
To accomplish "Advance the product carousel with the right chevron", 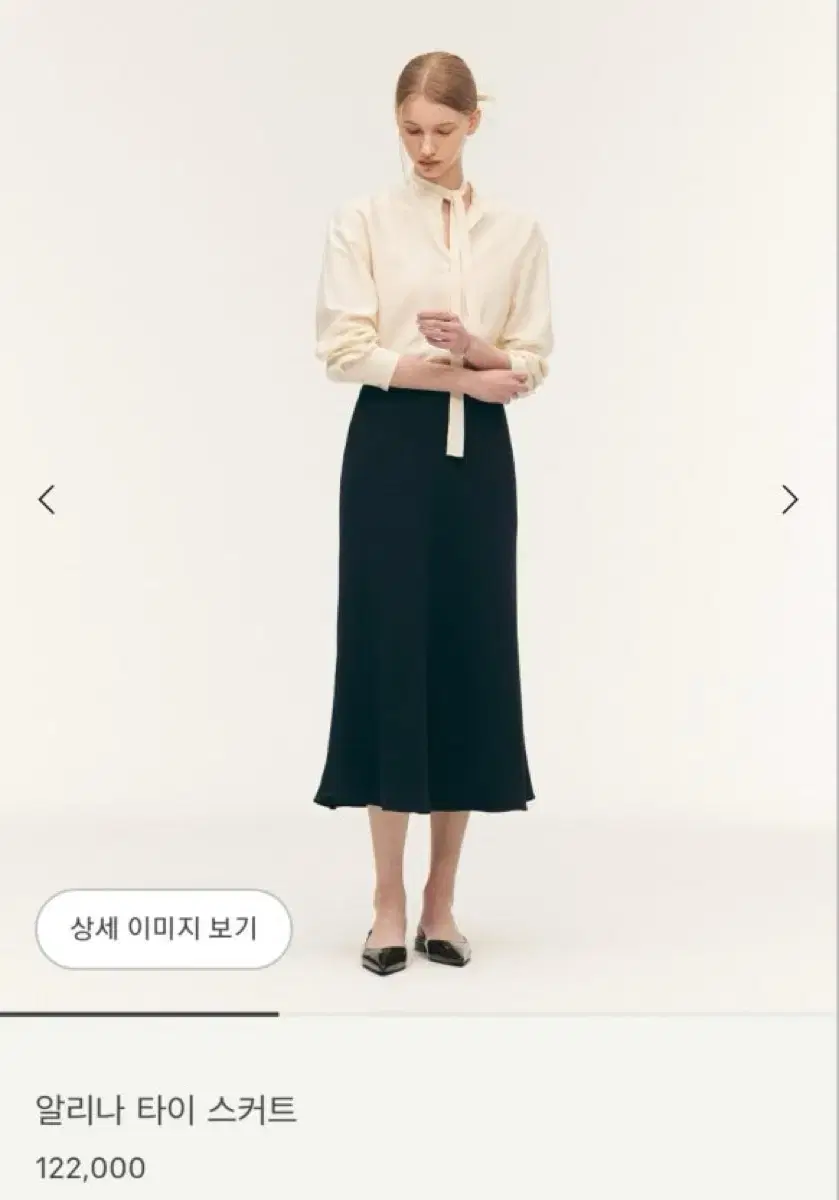I will 787,498.
